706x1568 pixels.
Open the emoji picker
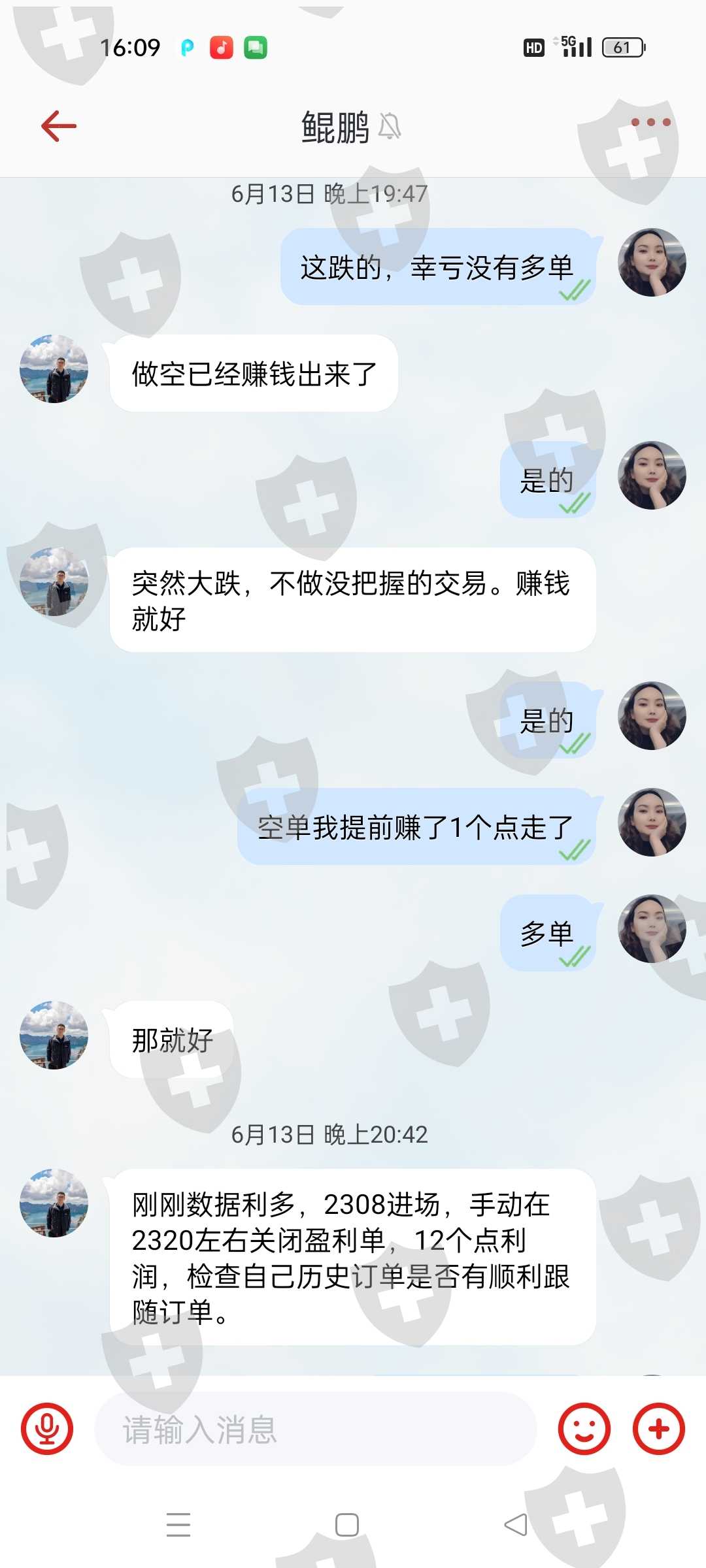coord(584,1428)
